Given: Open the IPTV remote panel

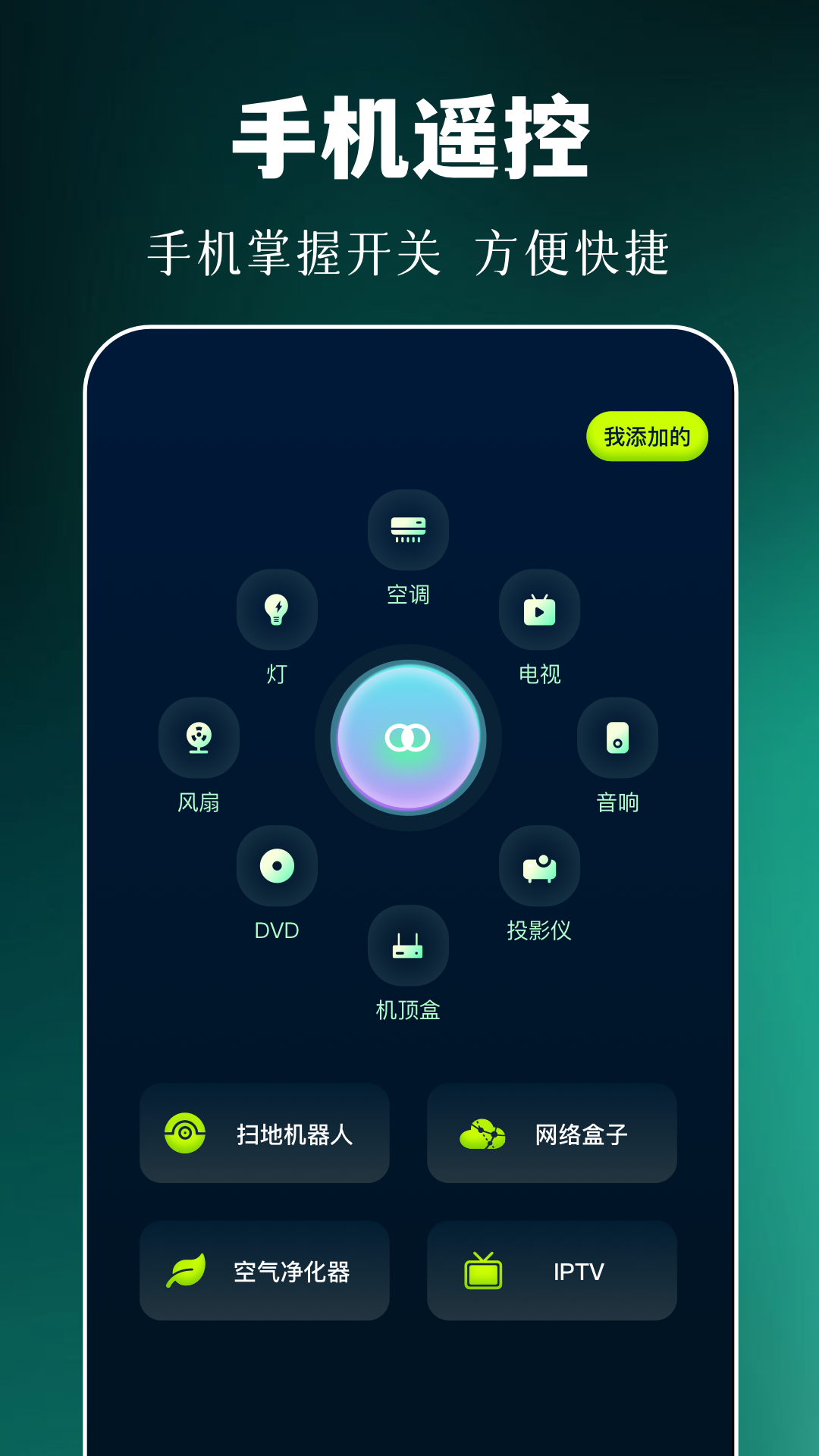Looking at the screenshot, I should (x=551, y=1271).
